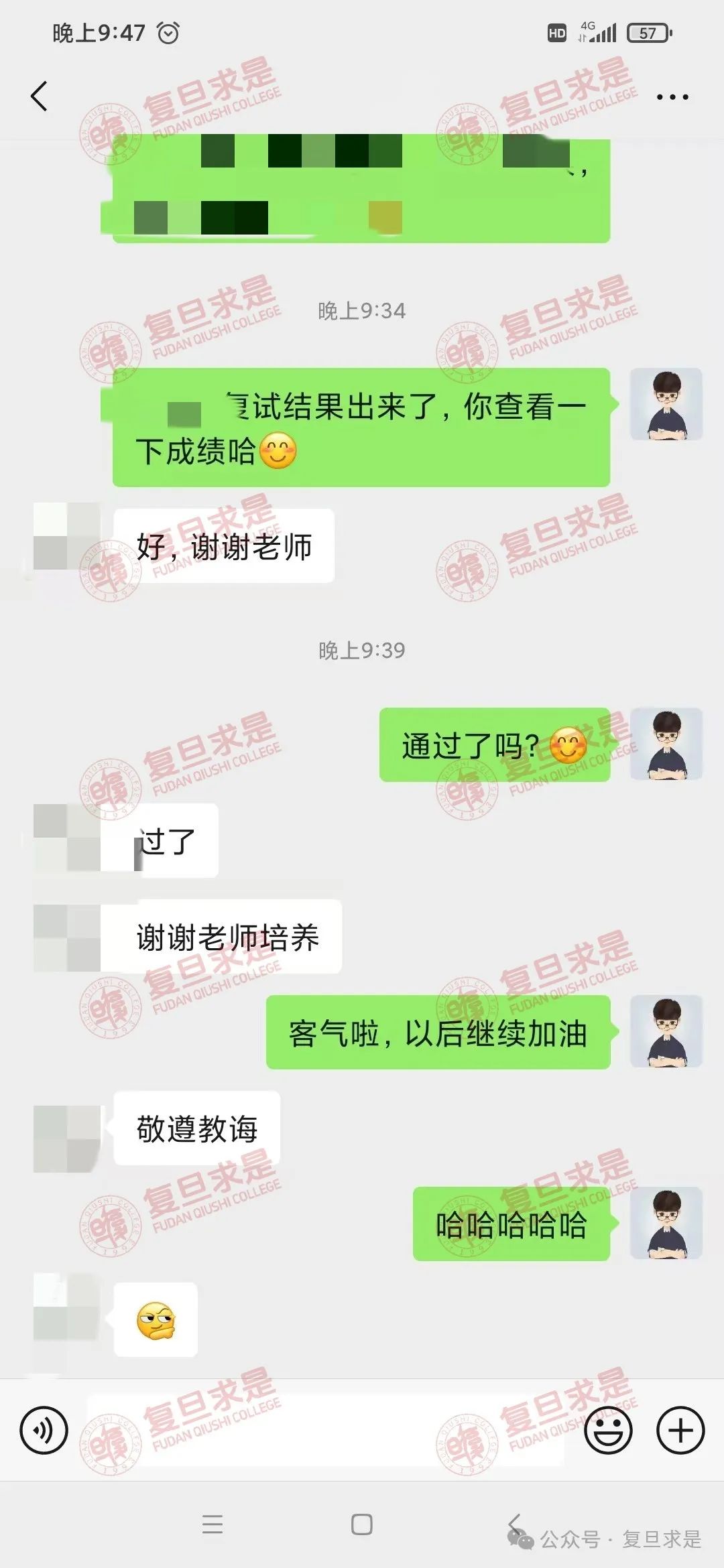Viewport: 724px width, 1568px height.
Task: Open the plus attachments menu
Action: [x=680, y=1430]
